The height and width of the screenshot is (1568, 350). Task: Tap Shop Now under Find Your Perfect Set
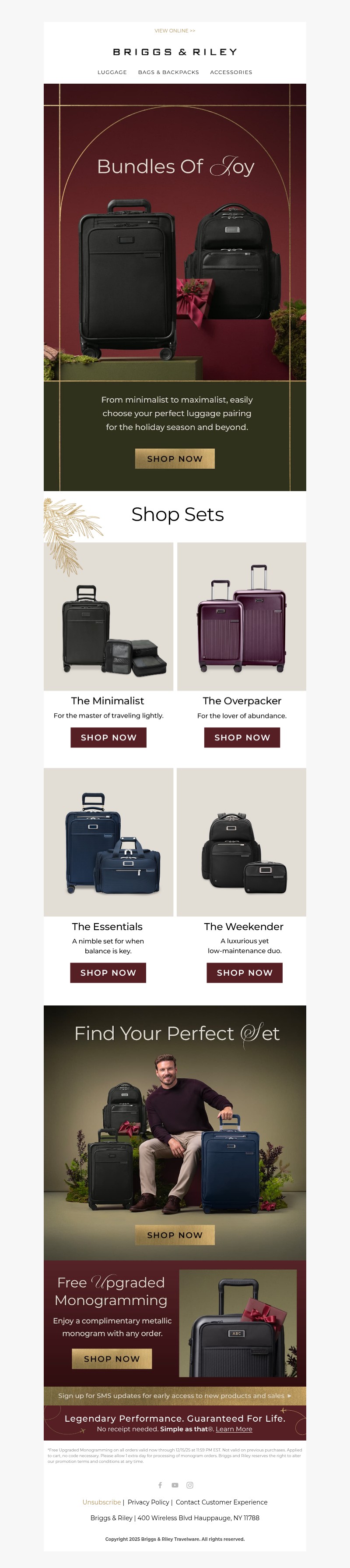[x=175, y=1235]
